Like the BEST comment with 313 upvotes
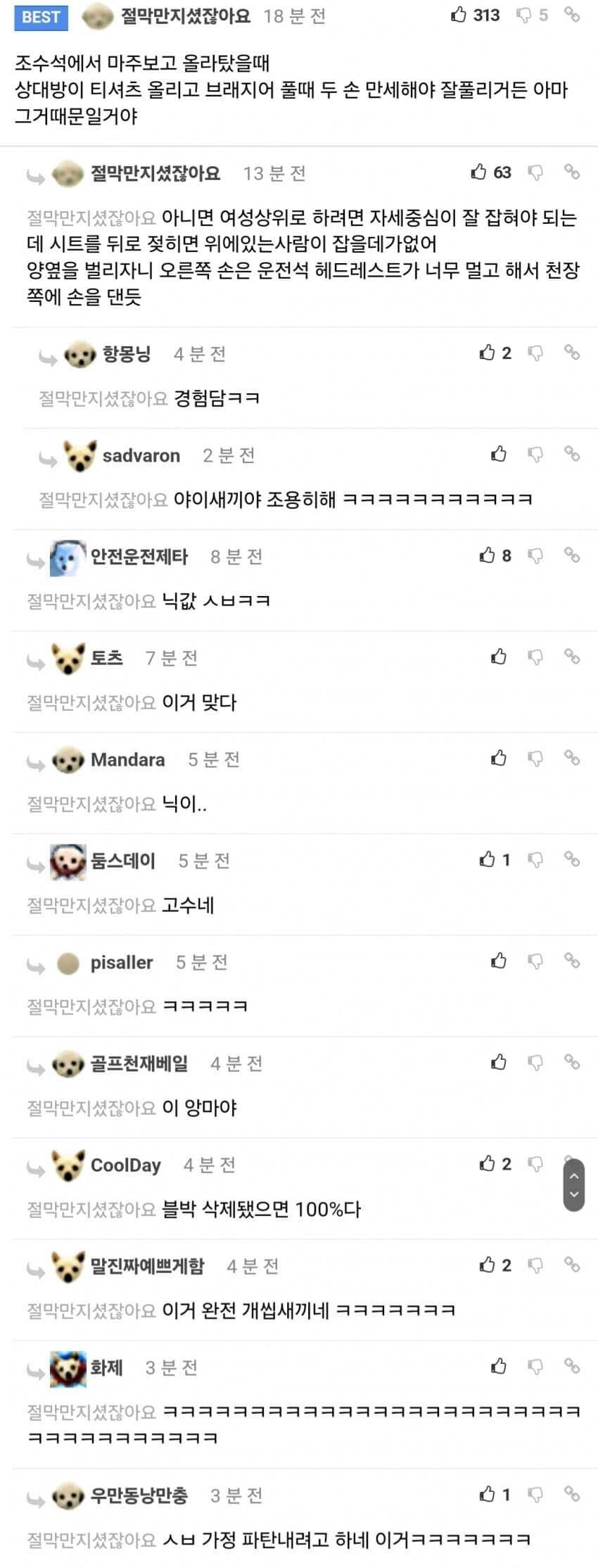Image resolution: width=598 pixels, height=1568 pixels. pos(458,15)
